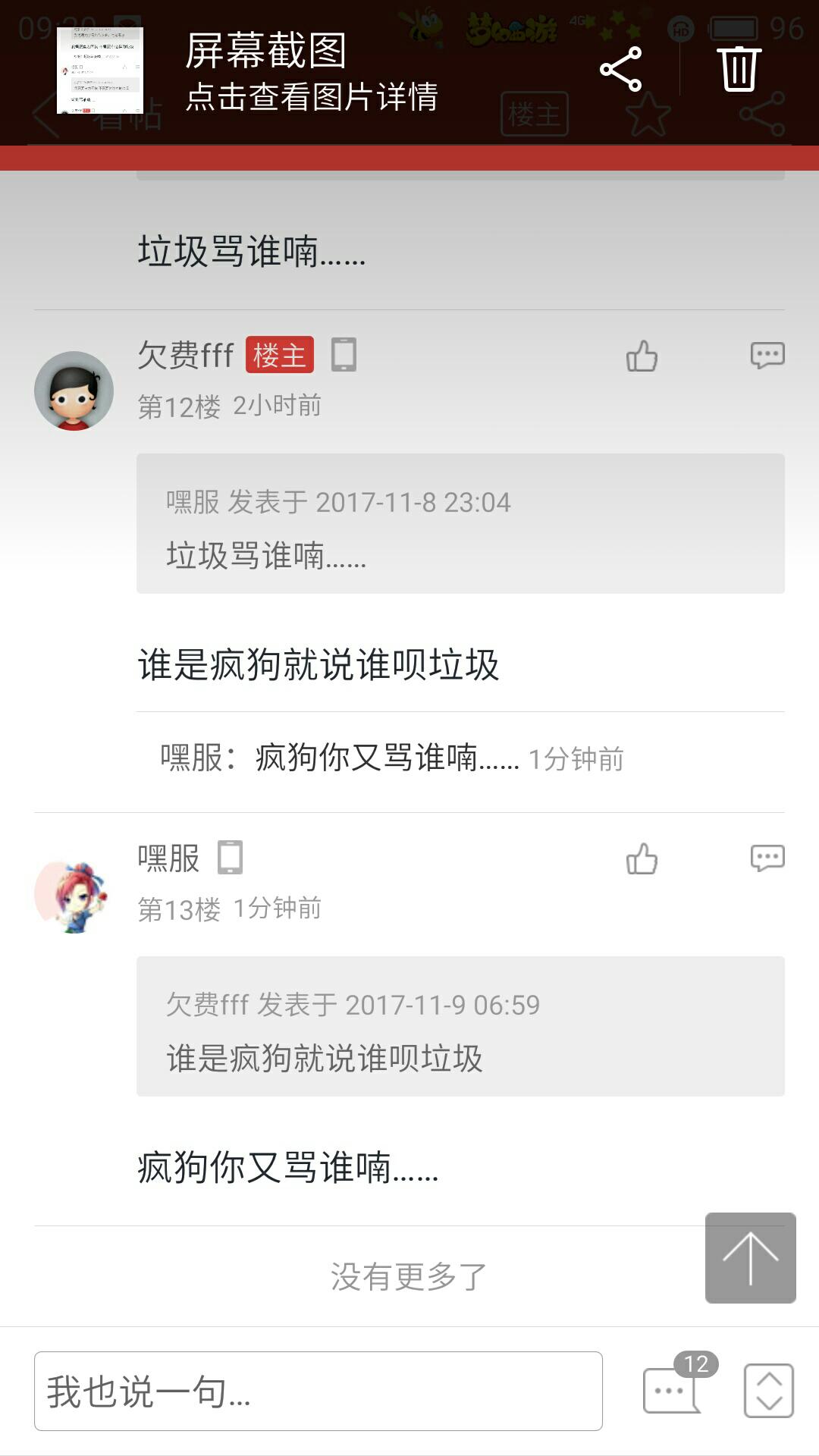This screenshot has height=1456, width=819.
Task: Delete the screenshot with trash icon
Action: point(739,69)
